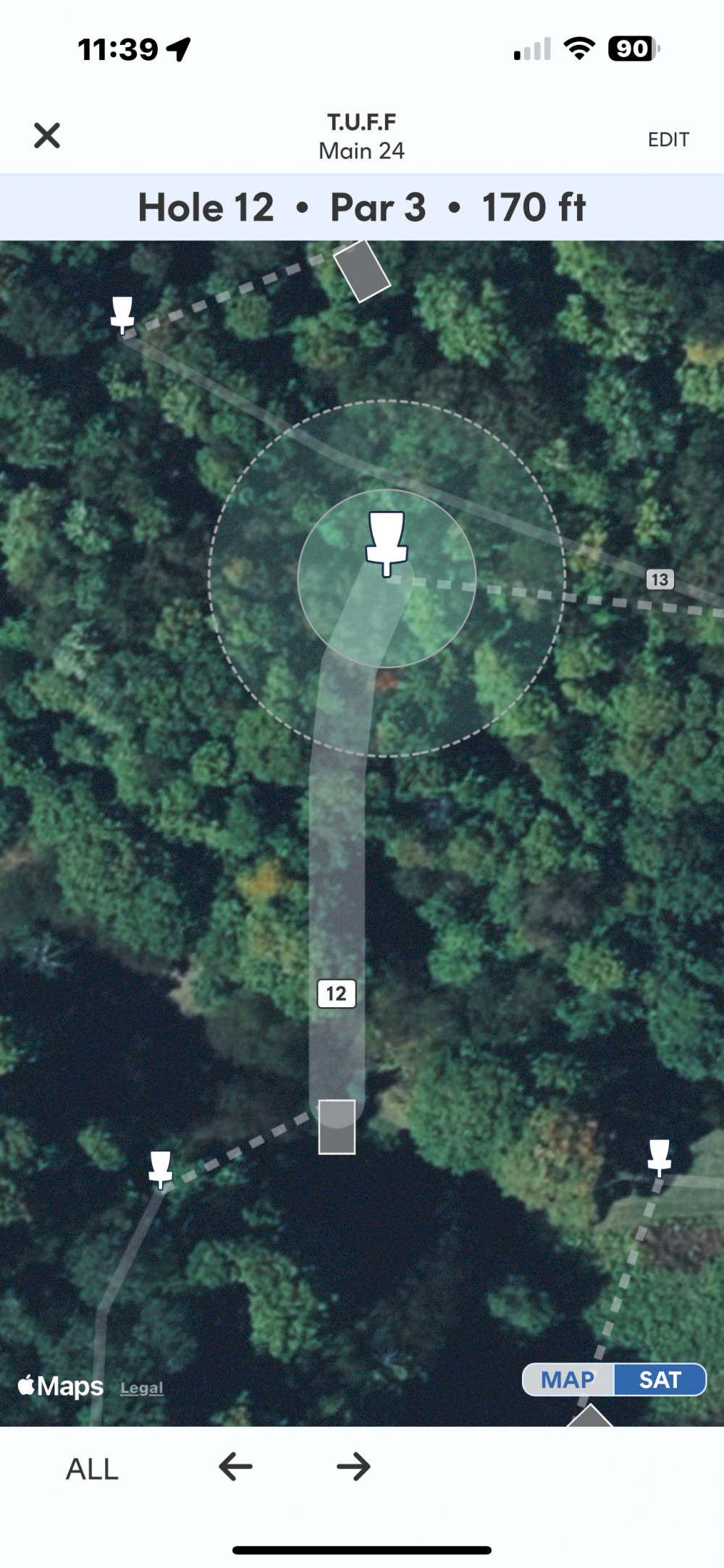Tap EDIT to modify hole layout
724x1568 pixels.
coord(668,139)
